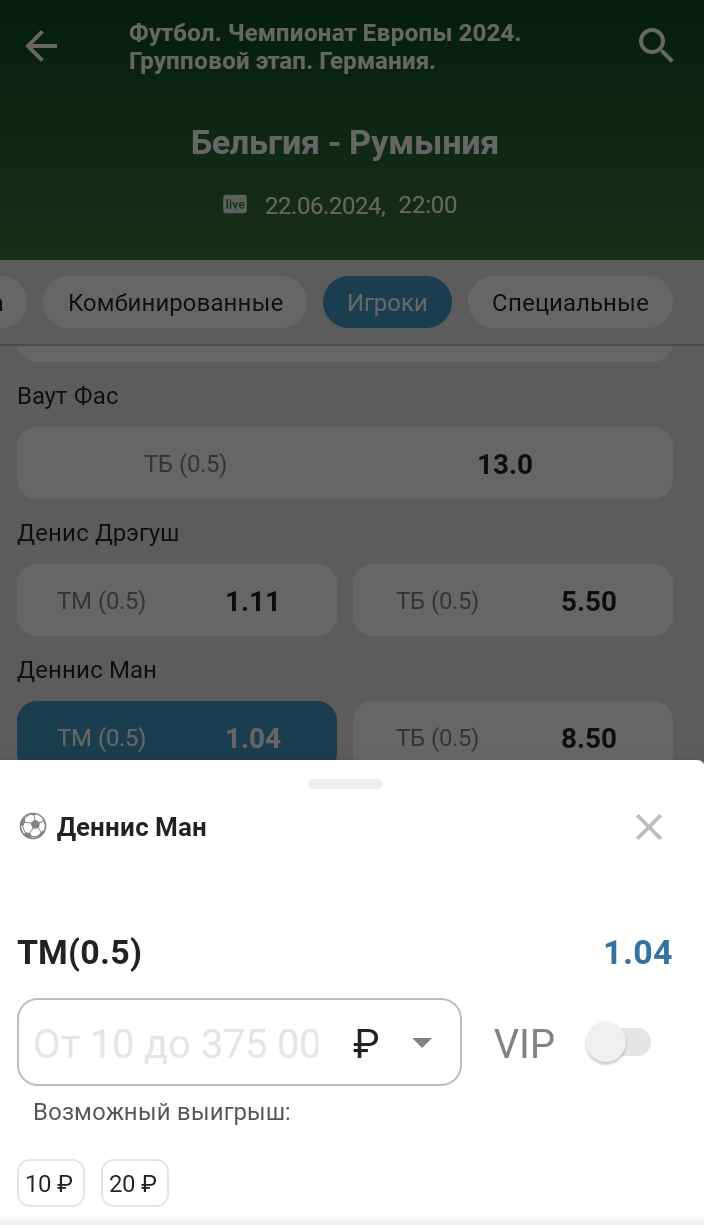Set the stake to 10 ₽
The image size is (704, 1228).
[50, 1184]
